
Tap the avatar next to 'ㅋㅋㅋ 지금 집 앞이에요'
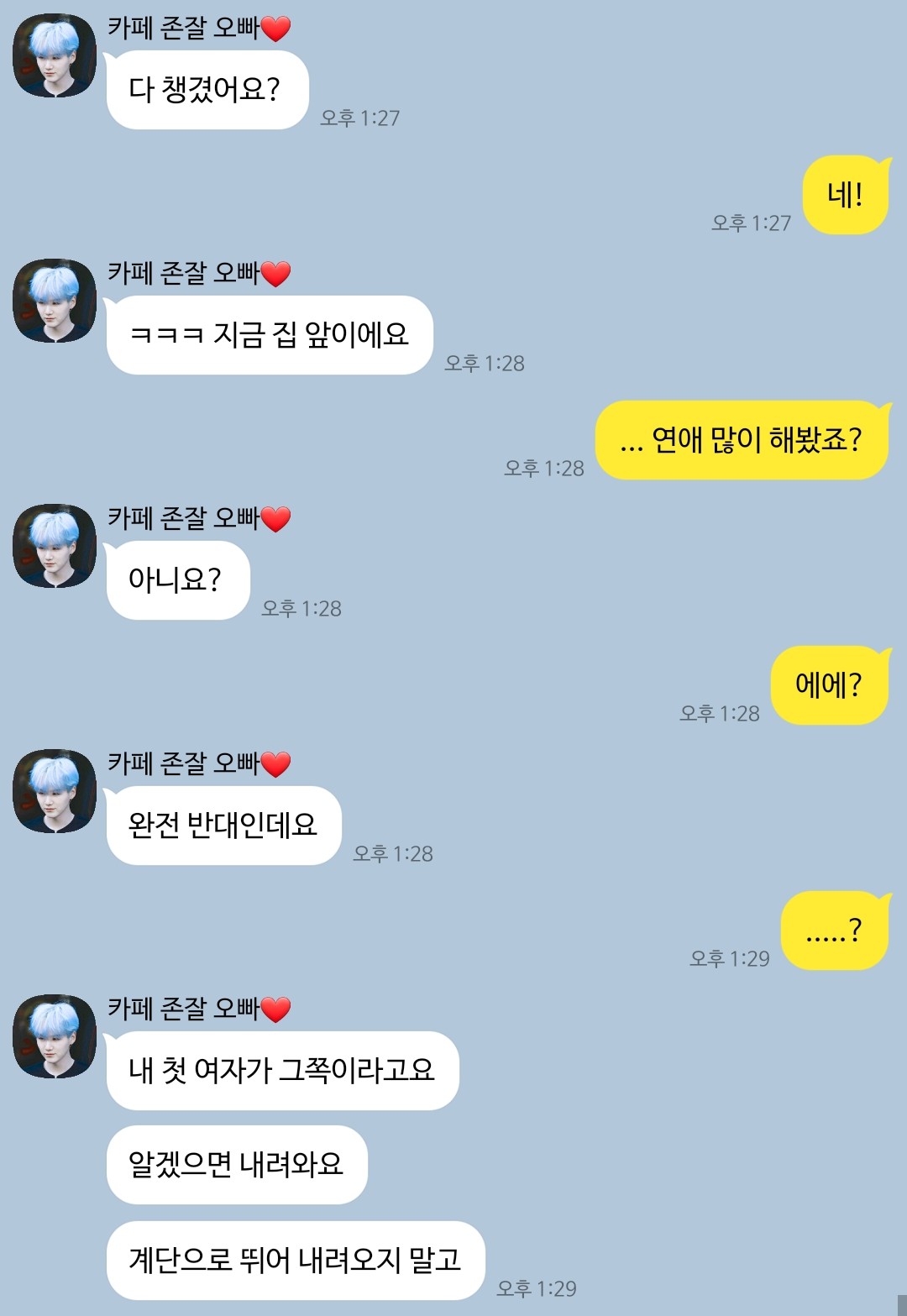pos(55,301)
